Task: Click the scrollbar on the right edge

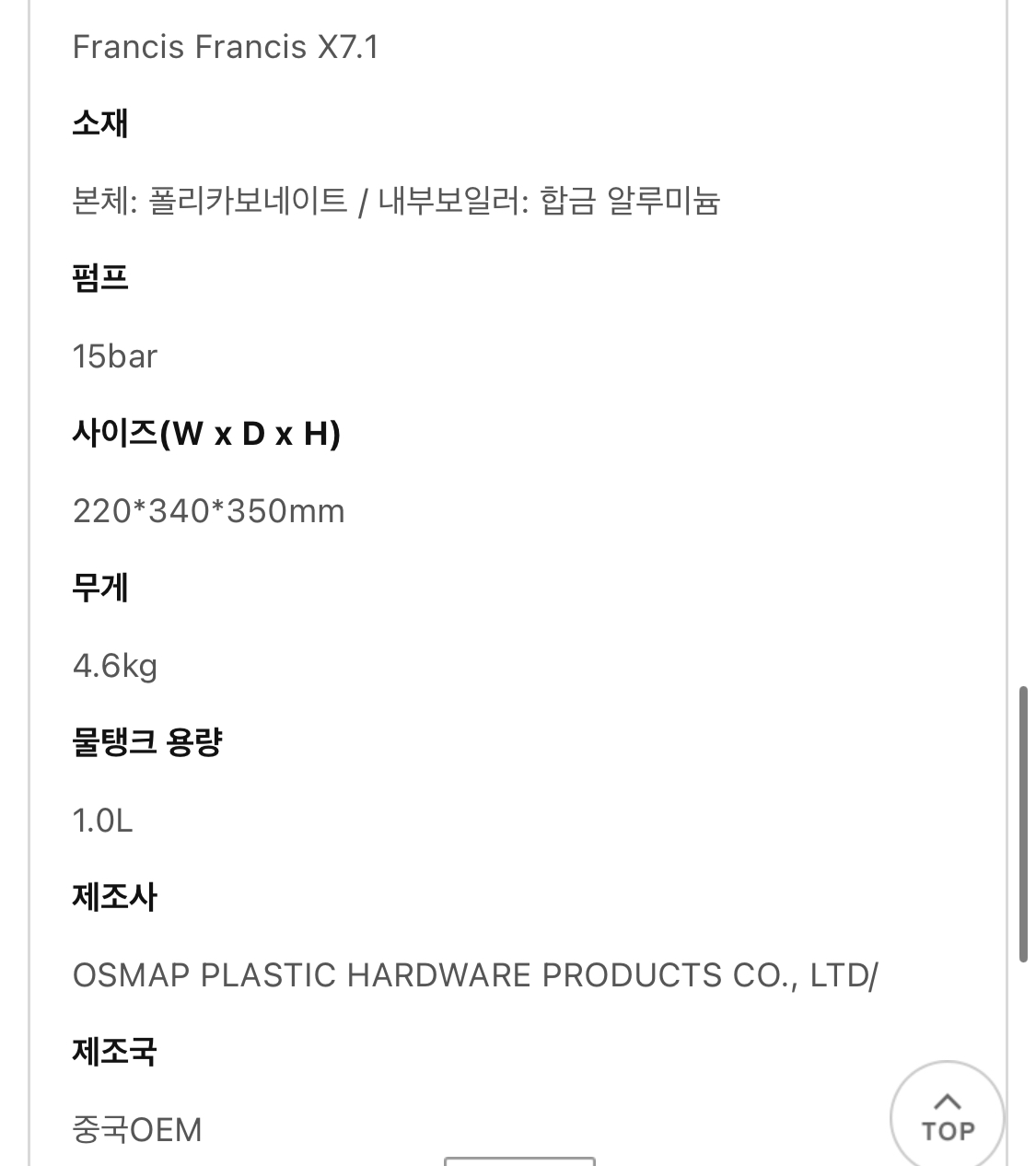Action: (1026, 820)
